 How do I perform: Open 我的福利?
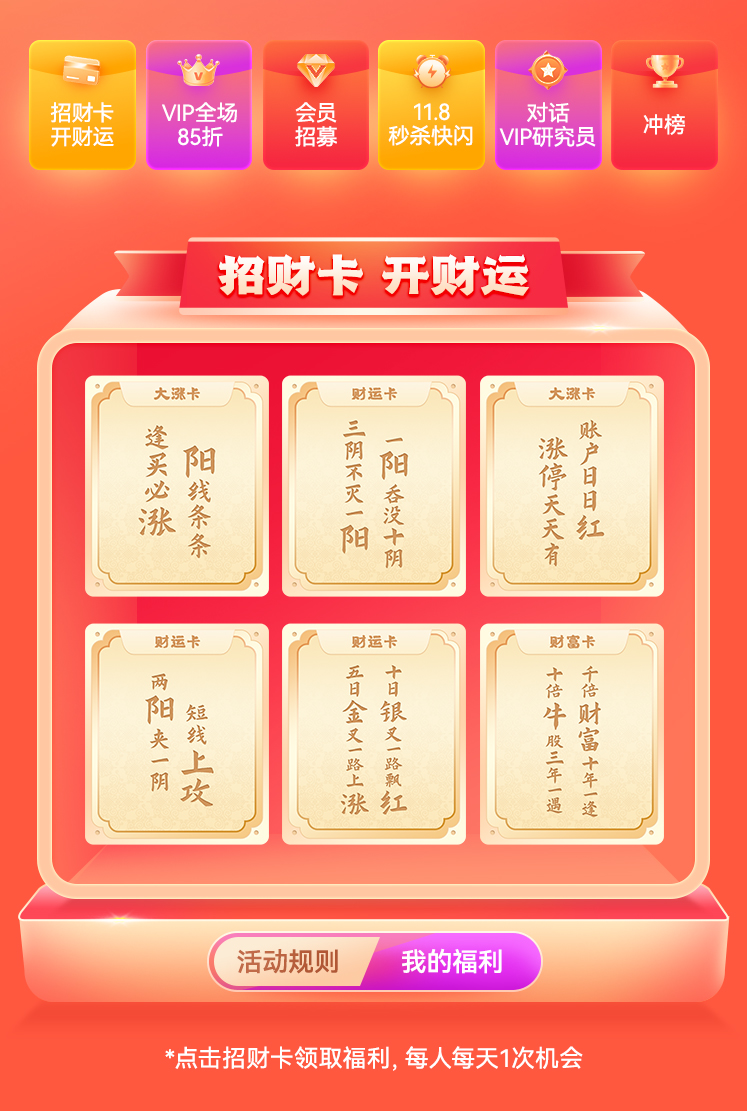coord(451,962)
